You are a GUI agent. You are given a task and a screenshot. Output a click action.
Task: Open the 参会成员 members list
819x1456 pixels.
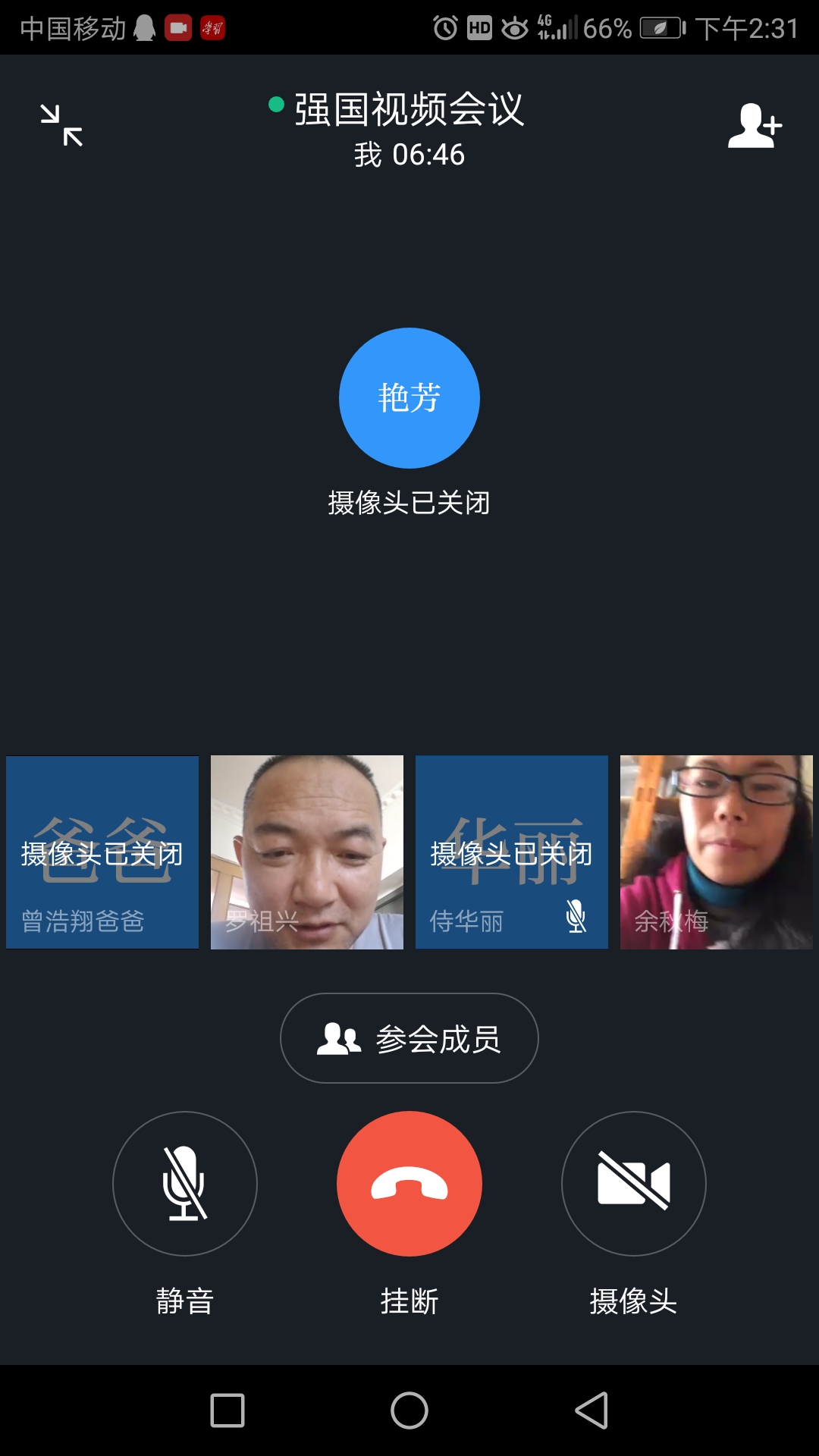pos(409,1038)
